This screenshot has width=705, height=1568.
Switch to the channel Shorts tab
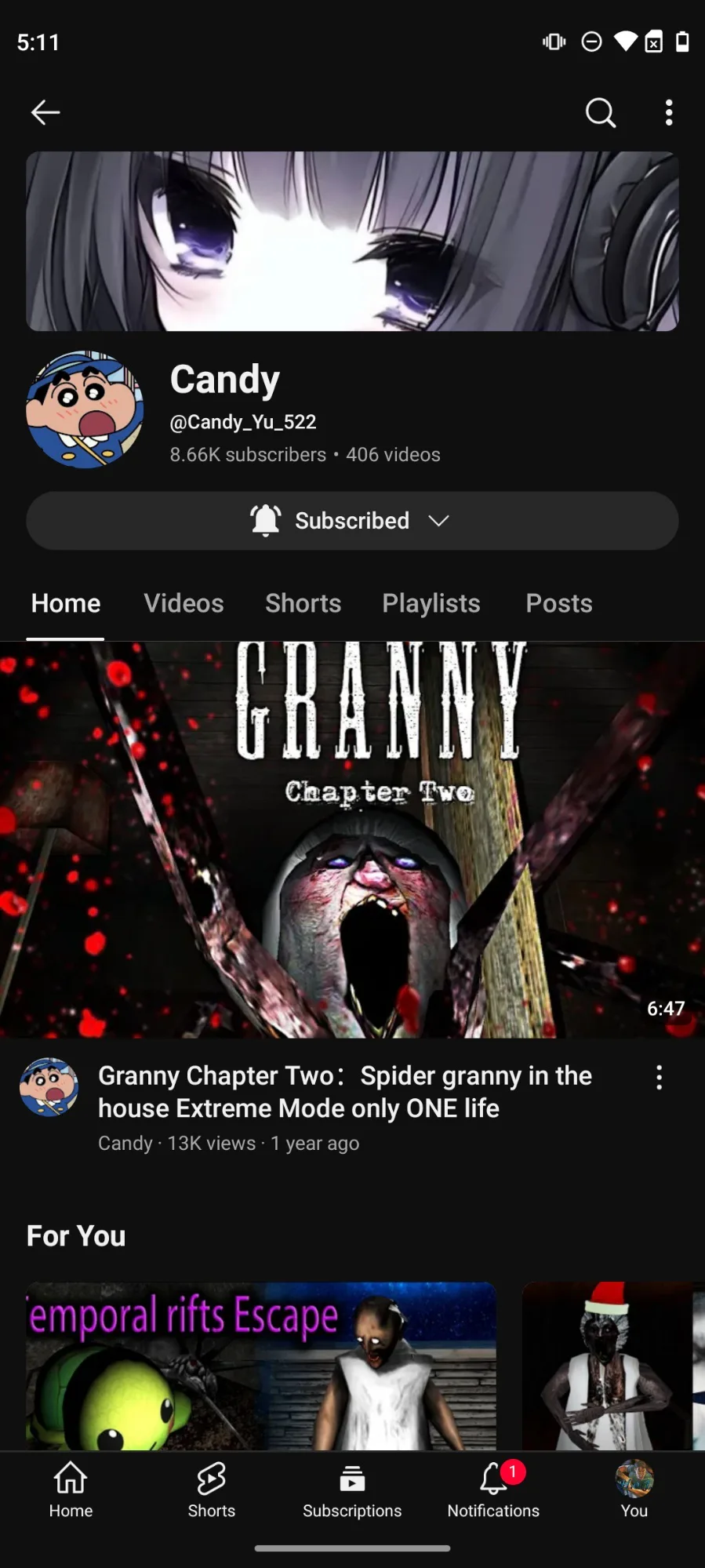(303, 603)
